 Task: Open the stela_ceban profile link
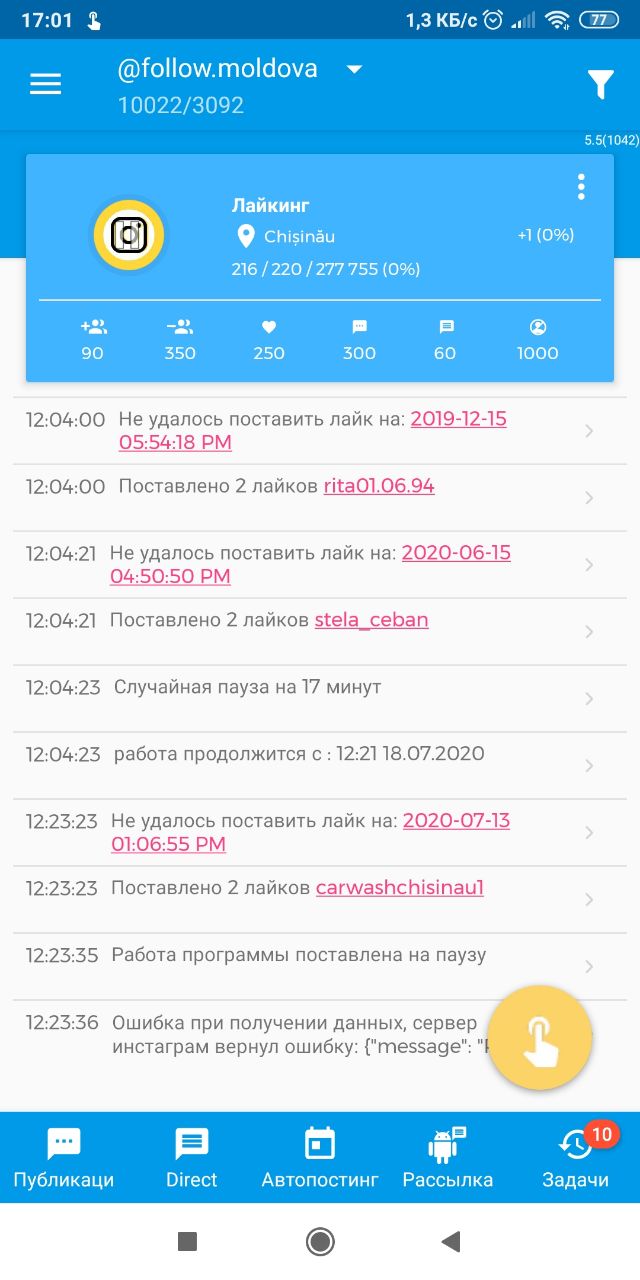(x=371, y=620)
